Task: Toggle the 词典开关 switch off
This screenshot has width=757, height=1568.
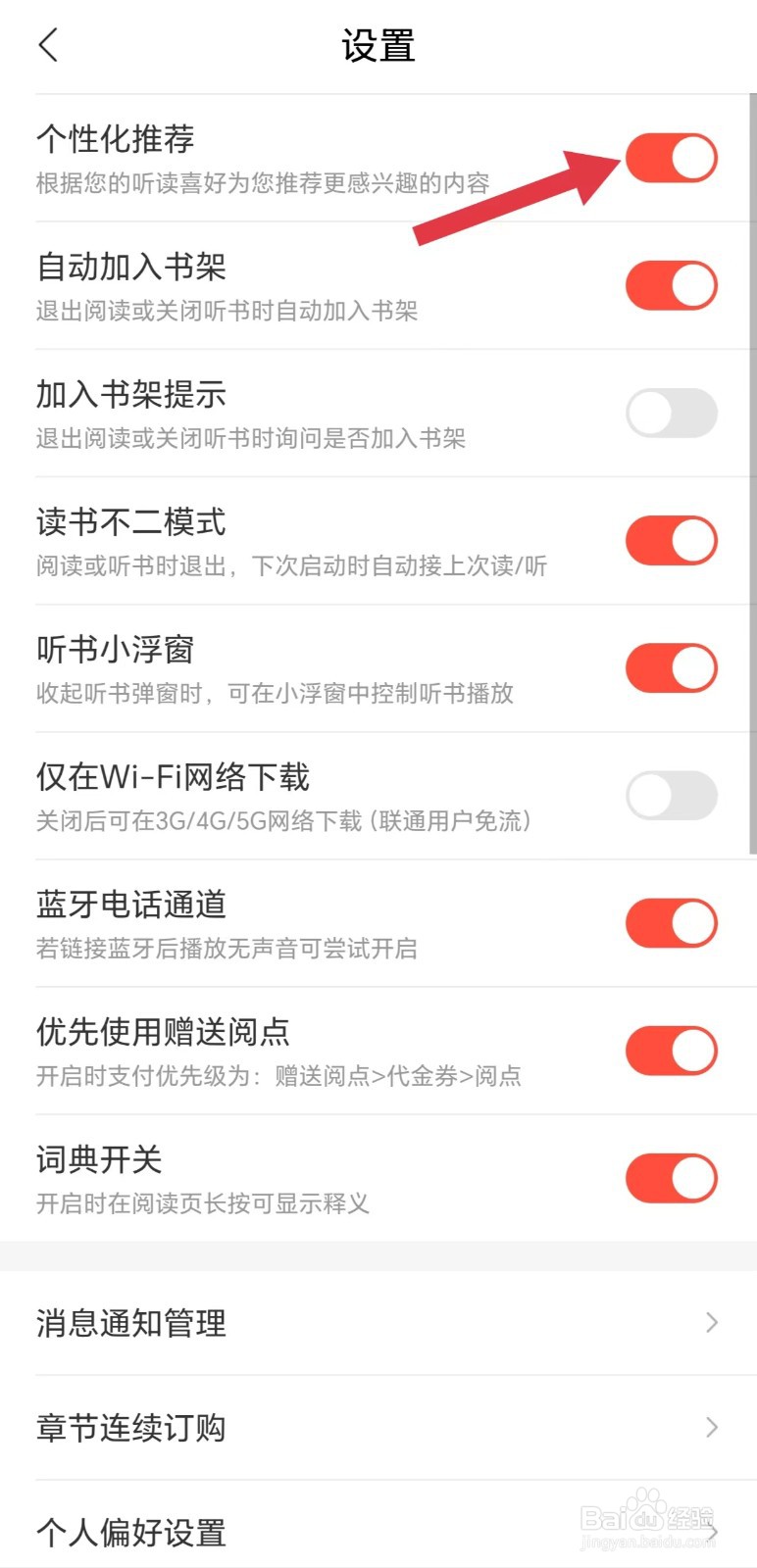Action: pyautogui.click(x=671, y=1178)
